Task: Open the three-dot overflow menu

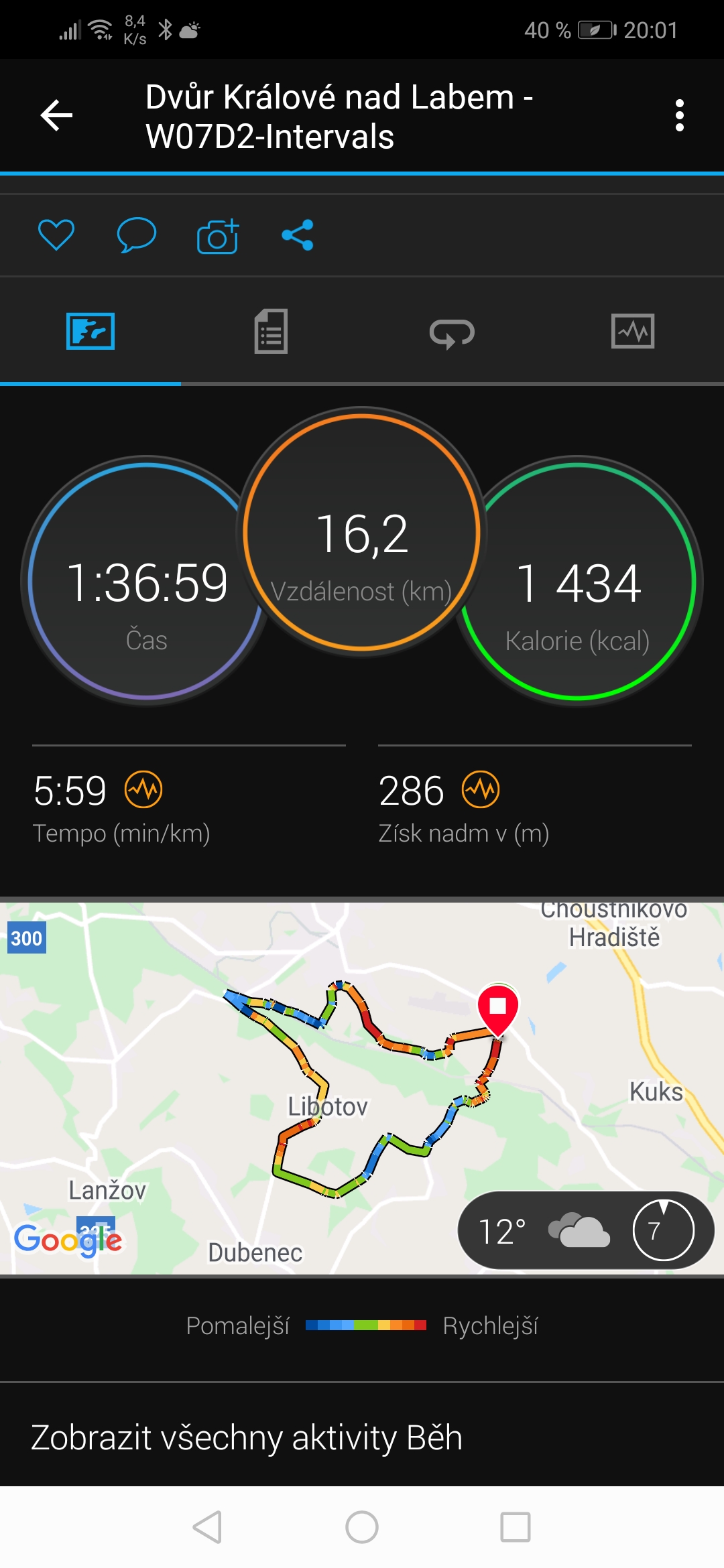Action: point(680,115)
